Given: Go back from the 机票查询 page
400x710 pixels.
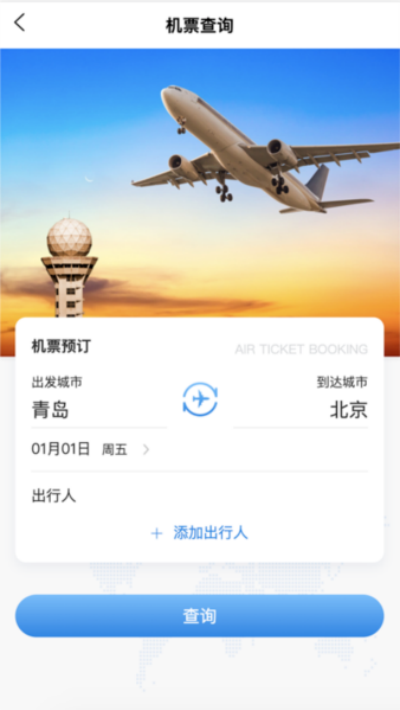Looking at the screenshot, I should [19, 23].
